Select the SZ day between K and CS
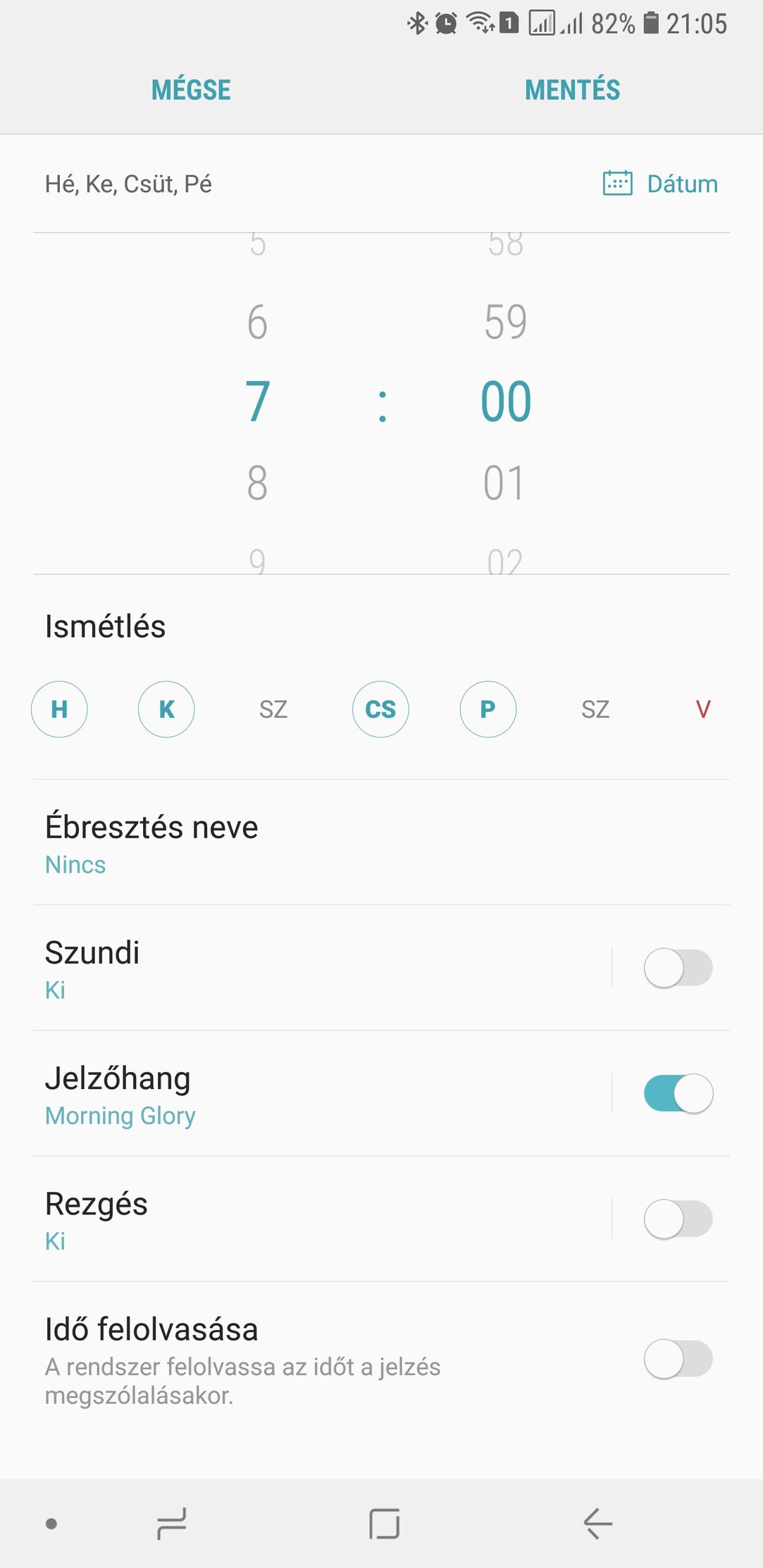Image resolution: width=763 pixels, height=1568 pixels. (273, 709)
